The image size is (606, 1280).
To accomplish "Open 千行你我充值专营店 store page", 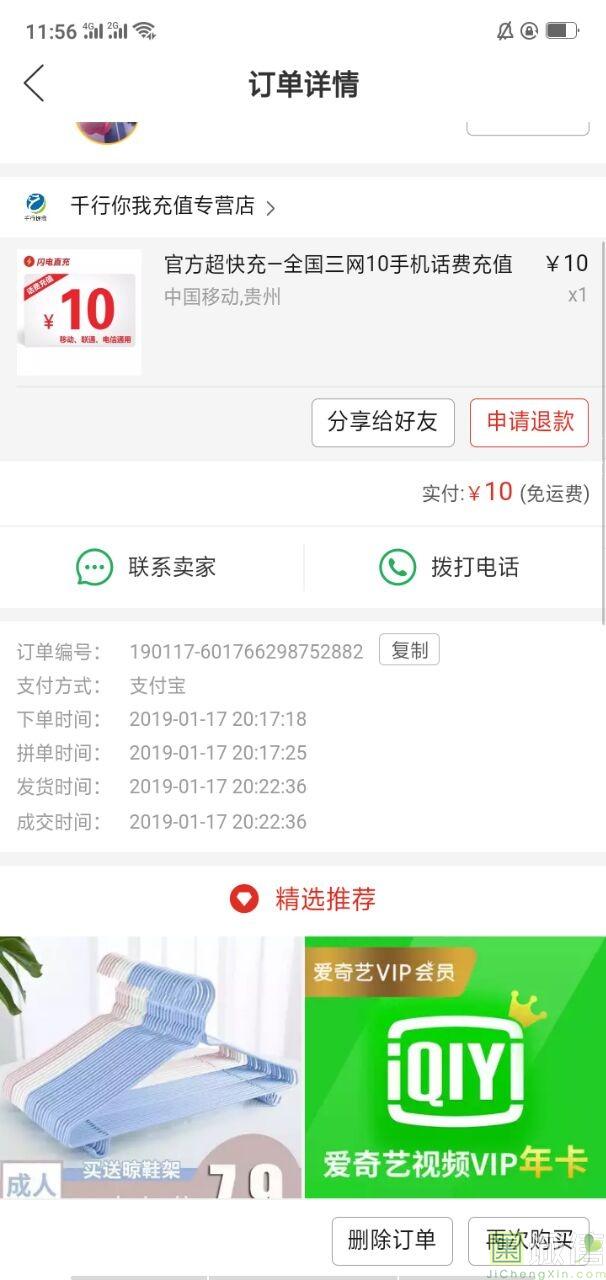I will click(x=165, y=207).
